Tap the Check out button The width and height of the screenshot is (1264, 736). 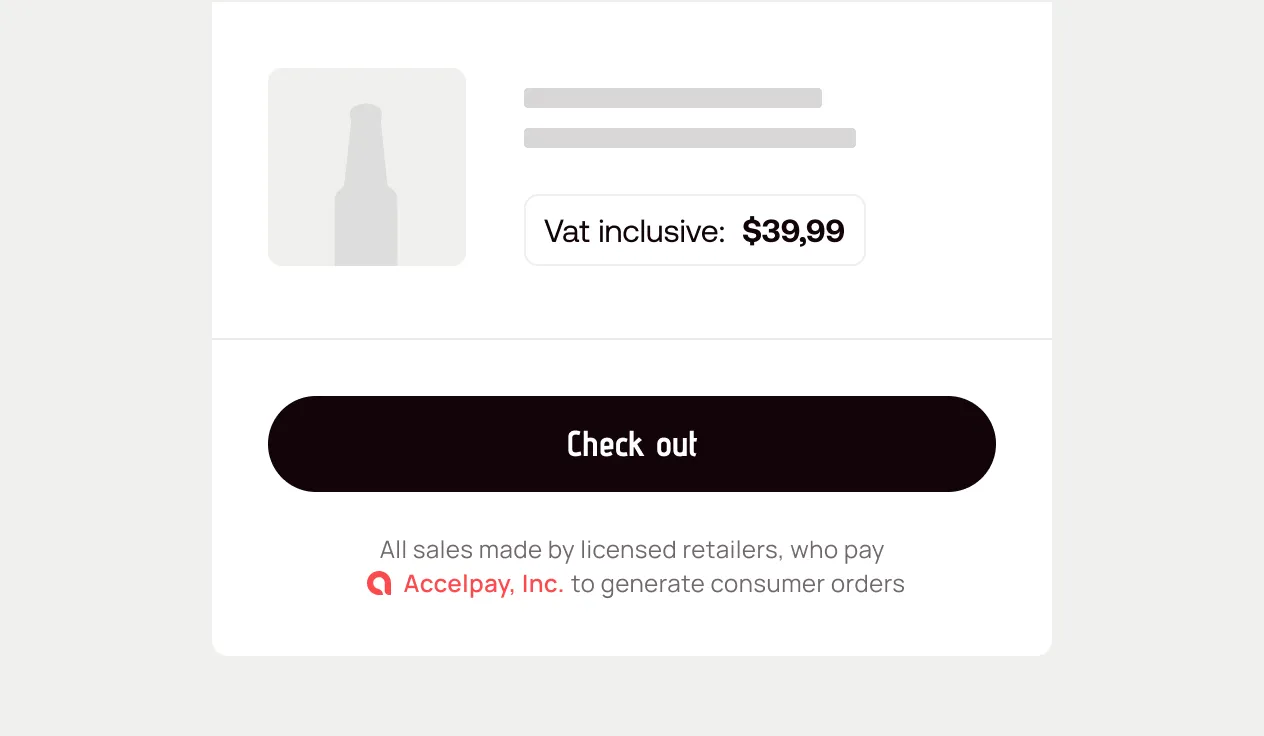click(x=631, y=444)
